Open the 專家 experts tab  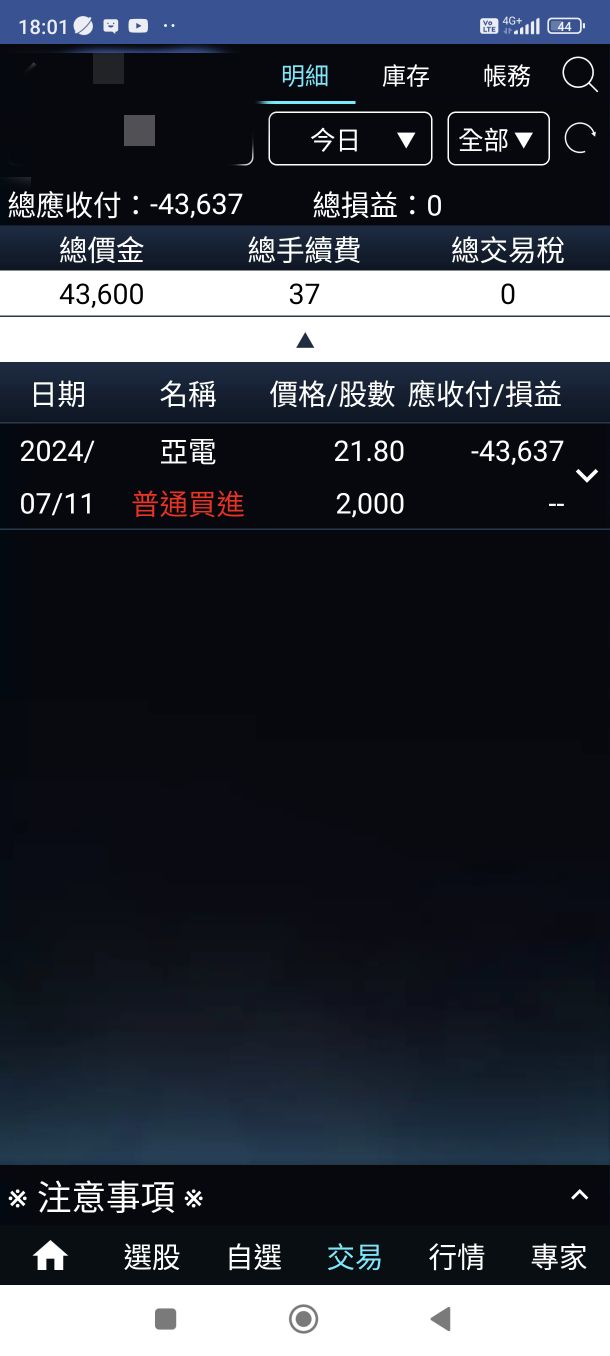558,1257
